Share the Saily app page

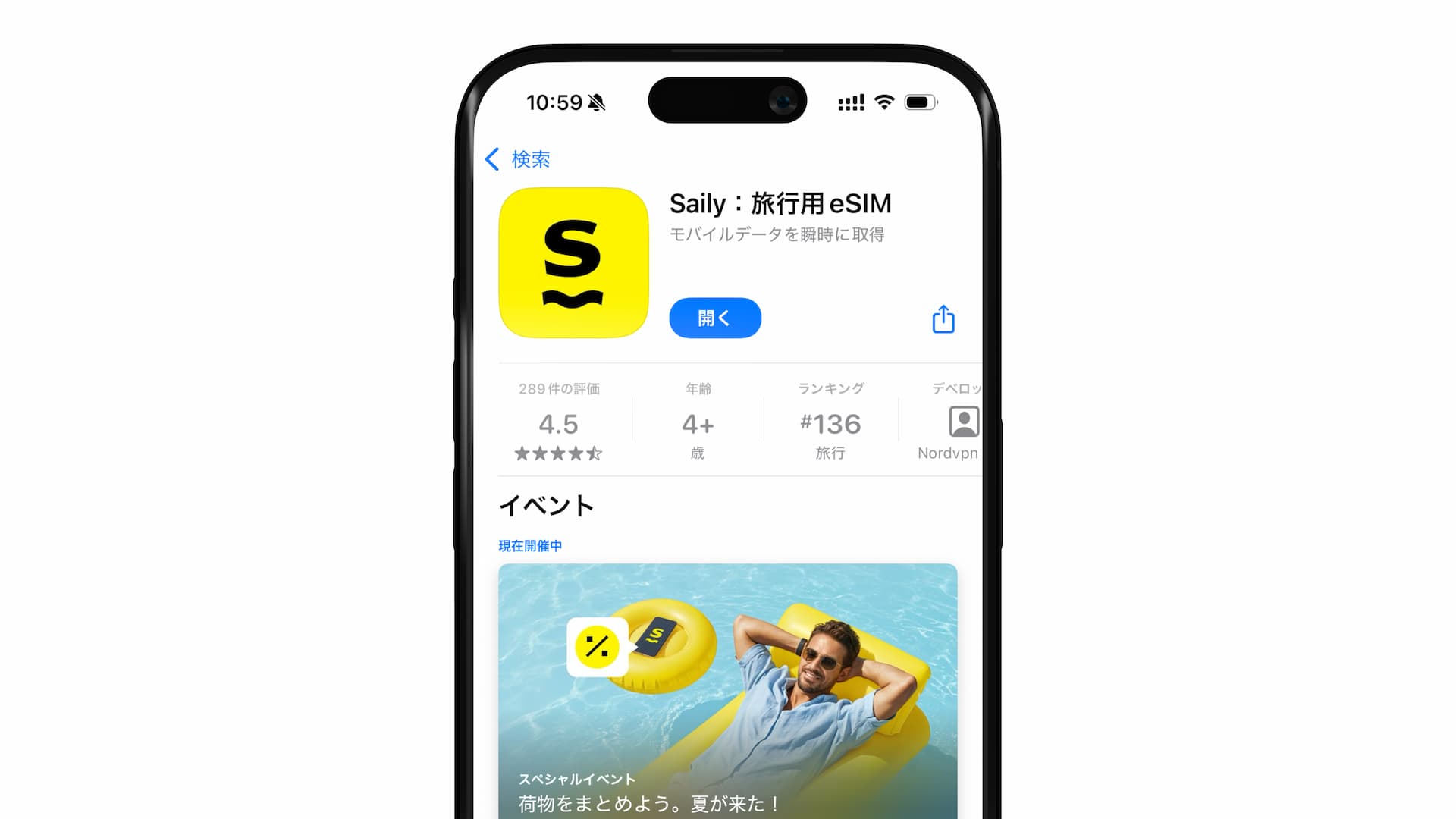pos(943,319)
